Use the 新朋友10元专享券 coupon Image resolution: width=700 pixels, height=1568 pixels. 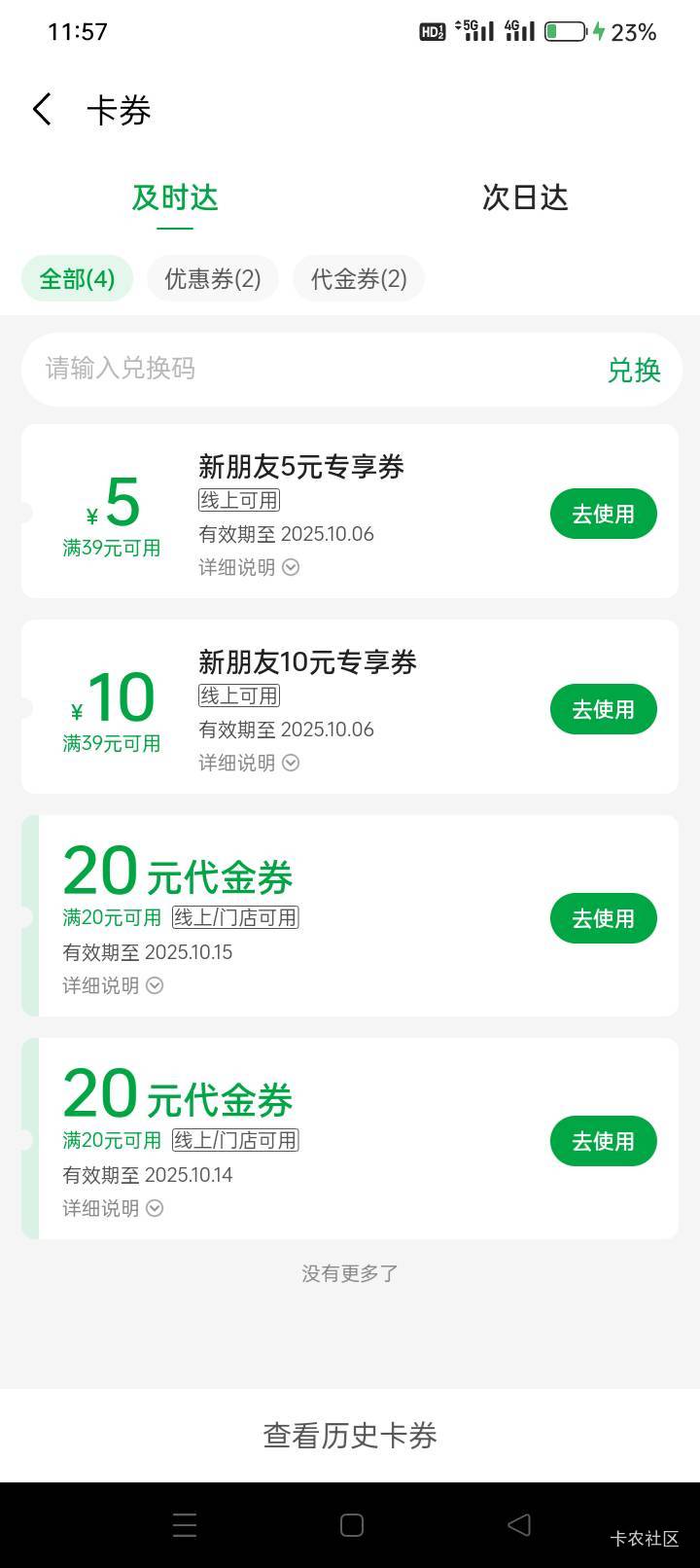(603, 709)
